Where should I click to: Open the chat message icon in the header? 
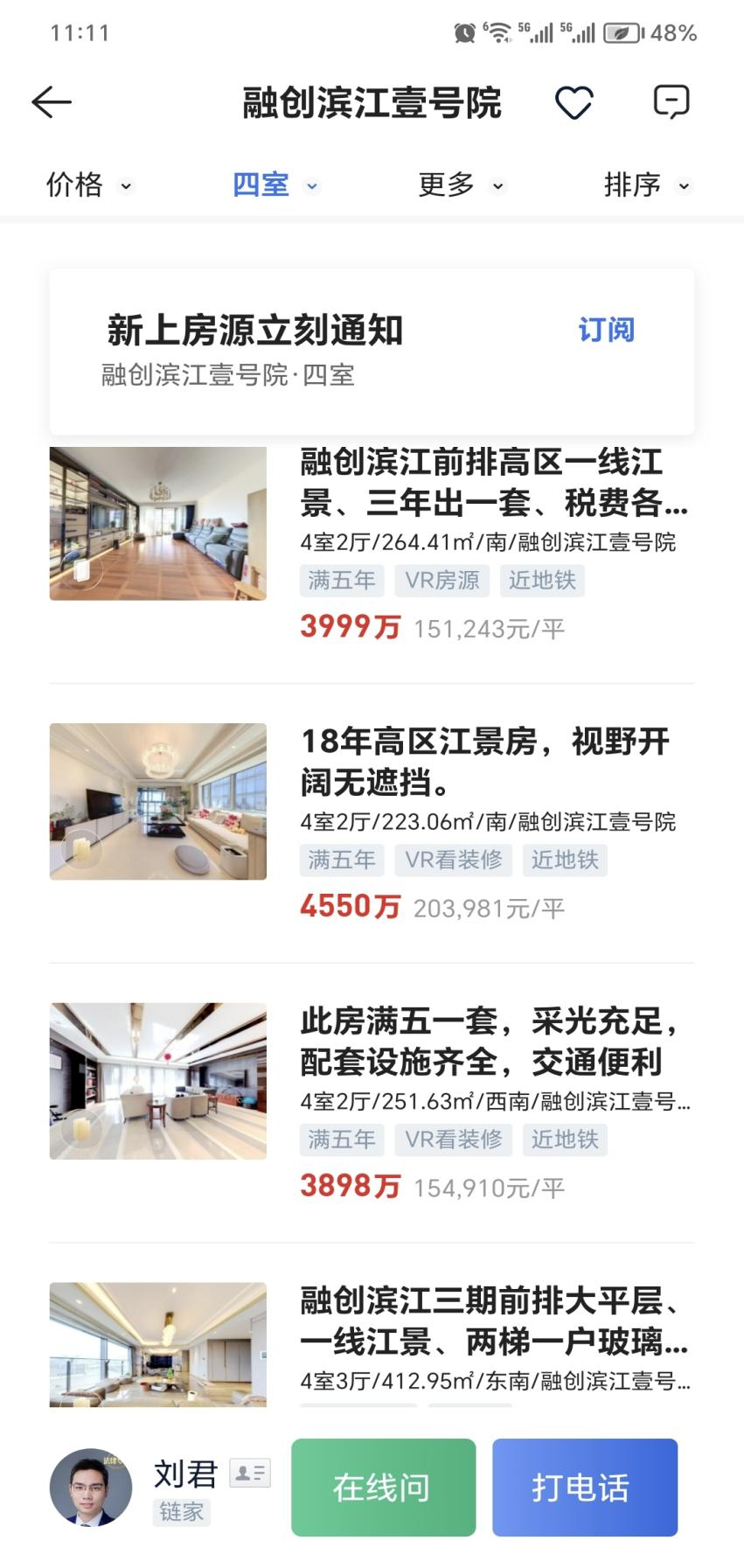pyautogui.click(x=672, y=102)
